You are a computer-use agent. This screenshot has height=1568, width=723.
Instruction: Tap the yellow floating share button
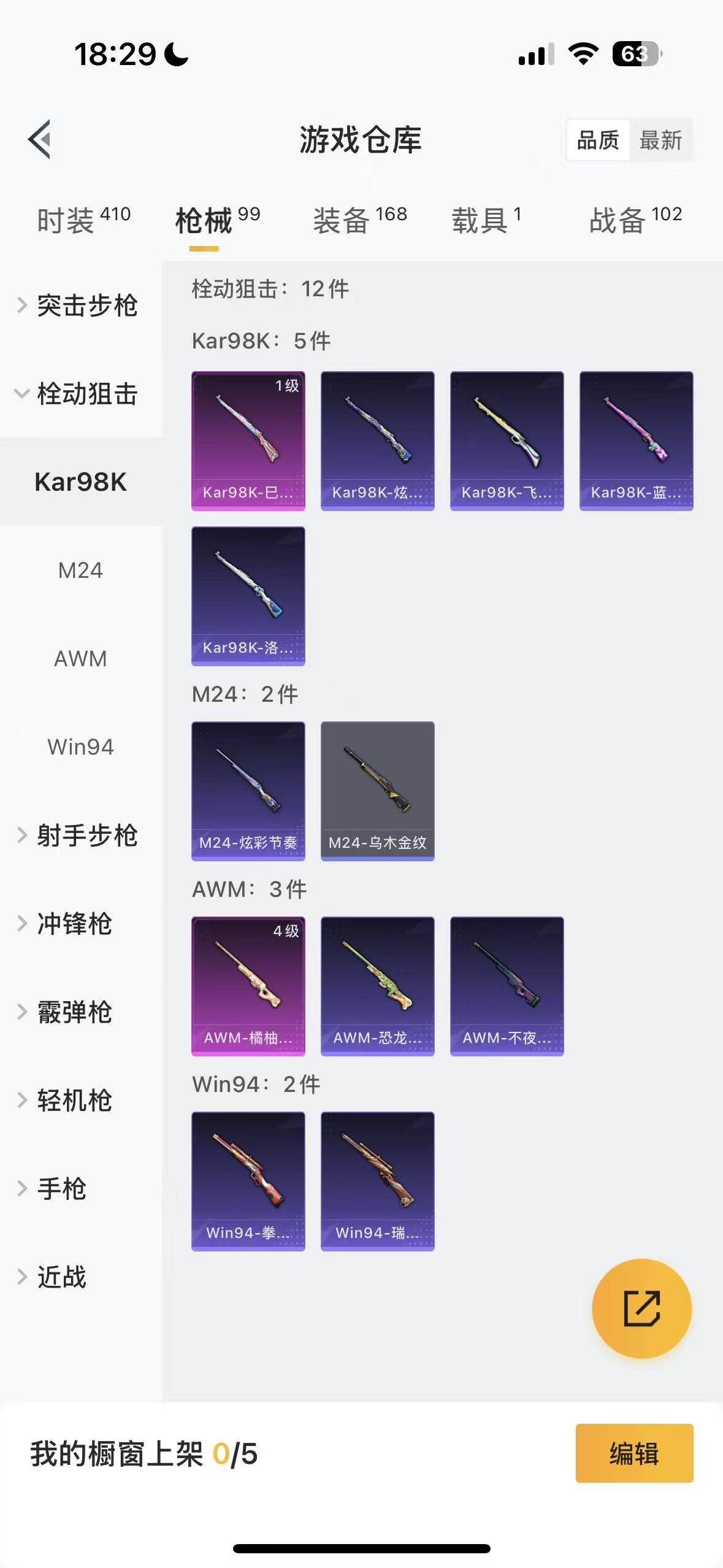(641, 1309)
